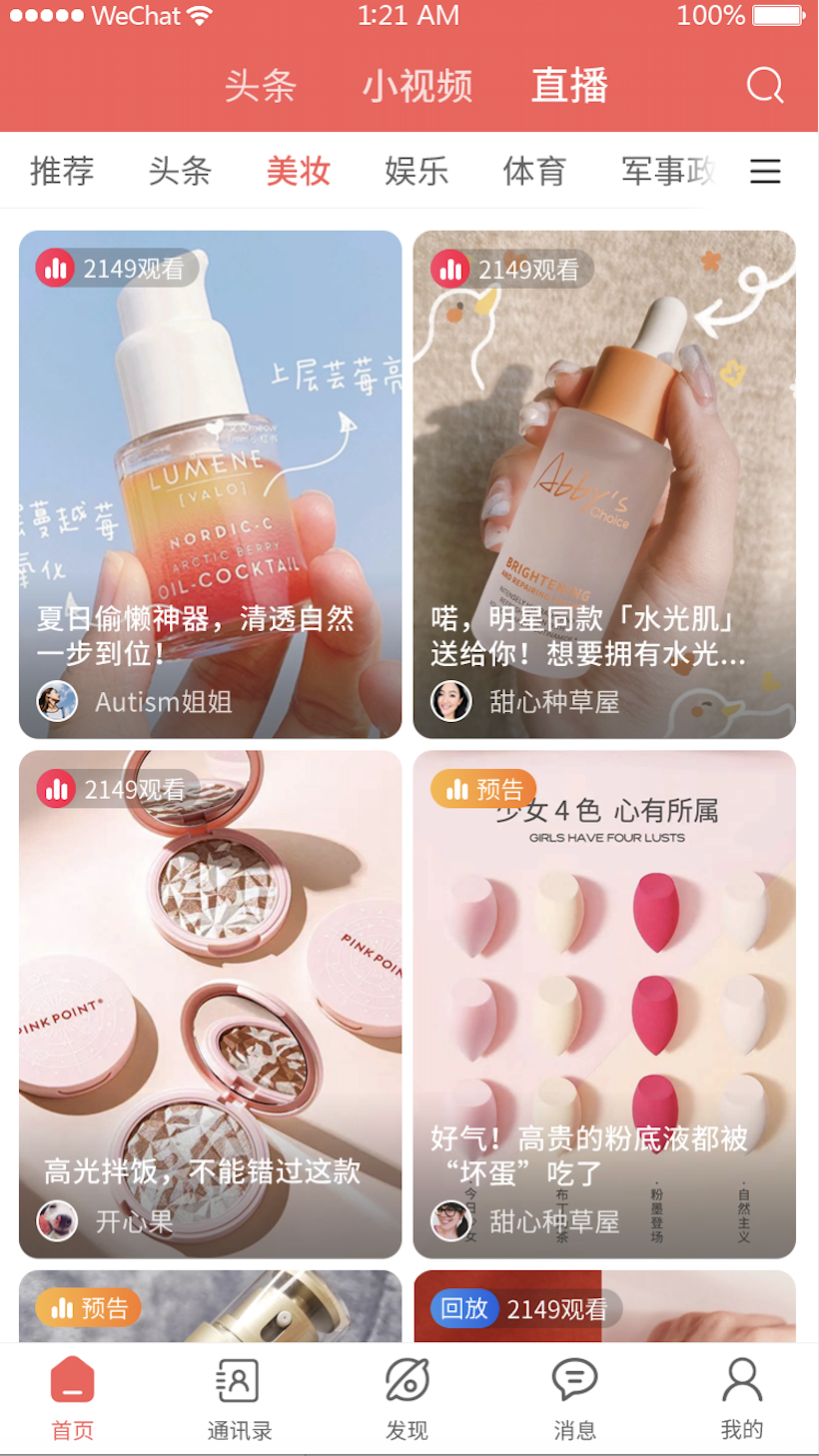Choose the 美妆 category
The height and width of the screenshot is (1456, 819).
click(298, 171)
